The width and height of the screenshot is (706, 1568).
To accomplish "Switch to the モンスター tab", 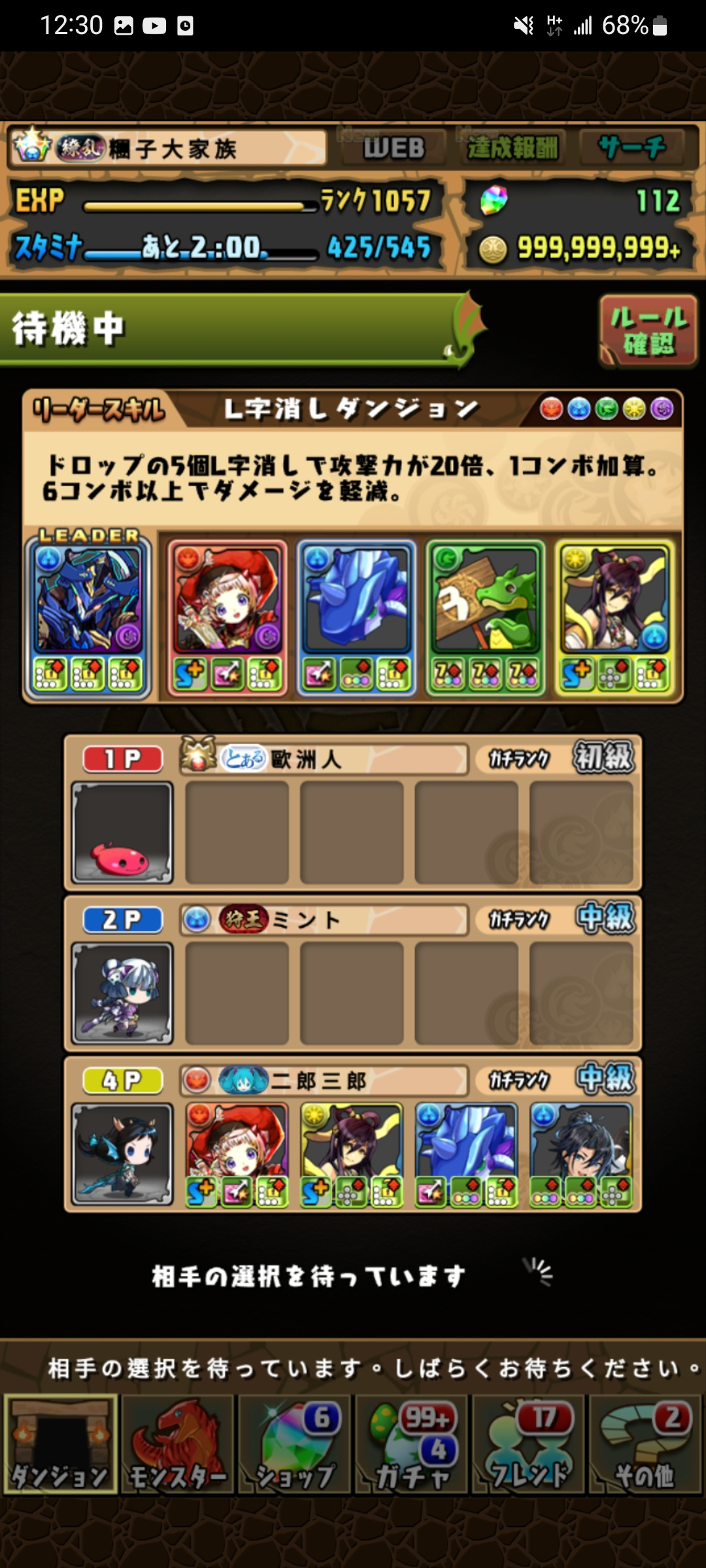I will [177, 1445].
